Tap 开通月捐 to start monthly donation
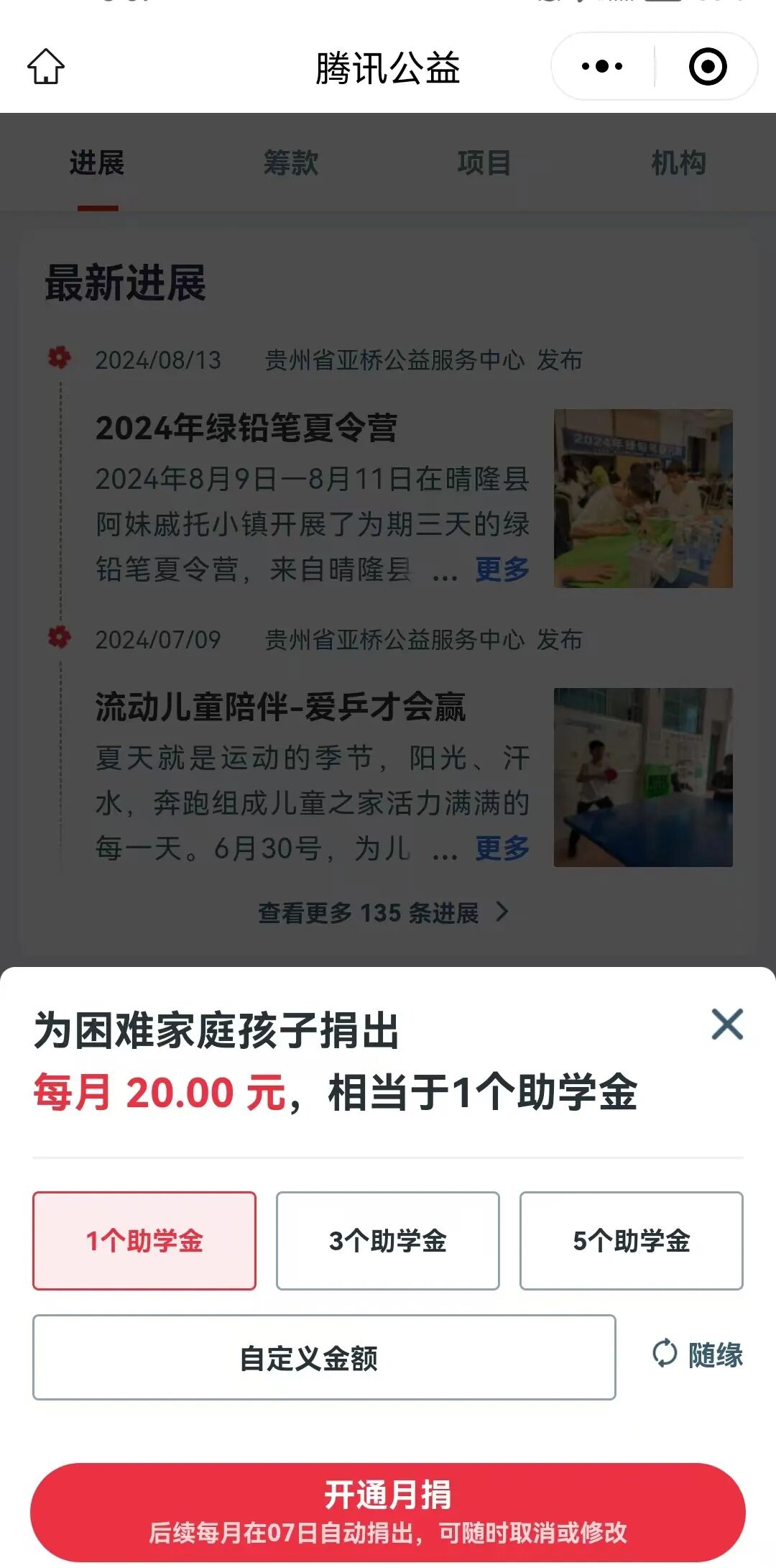 coord(387,1511)
